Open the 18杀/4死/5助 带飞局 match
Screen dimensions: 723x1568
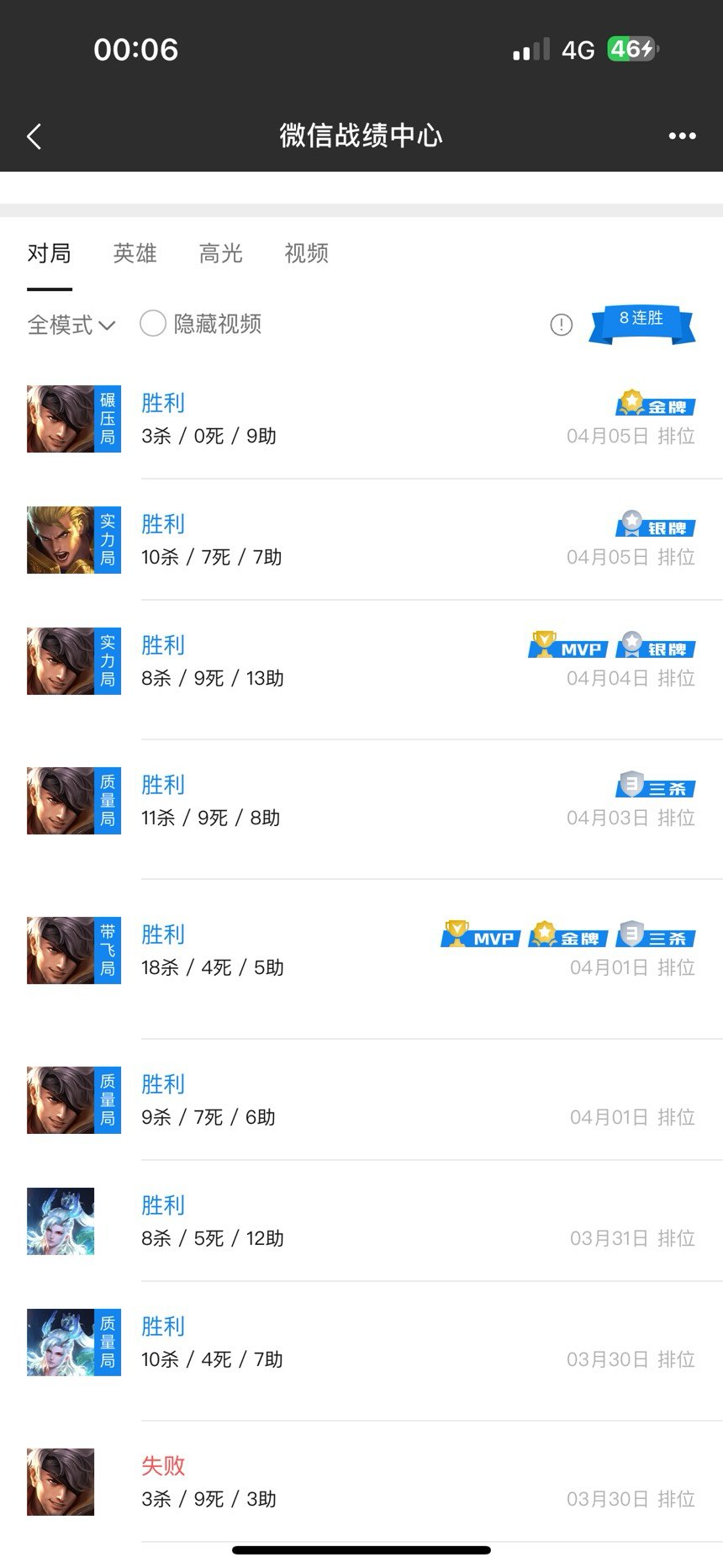(x=361, y=951)
